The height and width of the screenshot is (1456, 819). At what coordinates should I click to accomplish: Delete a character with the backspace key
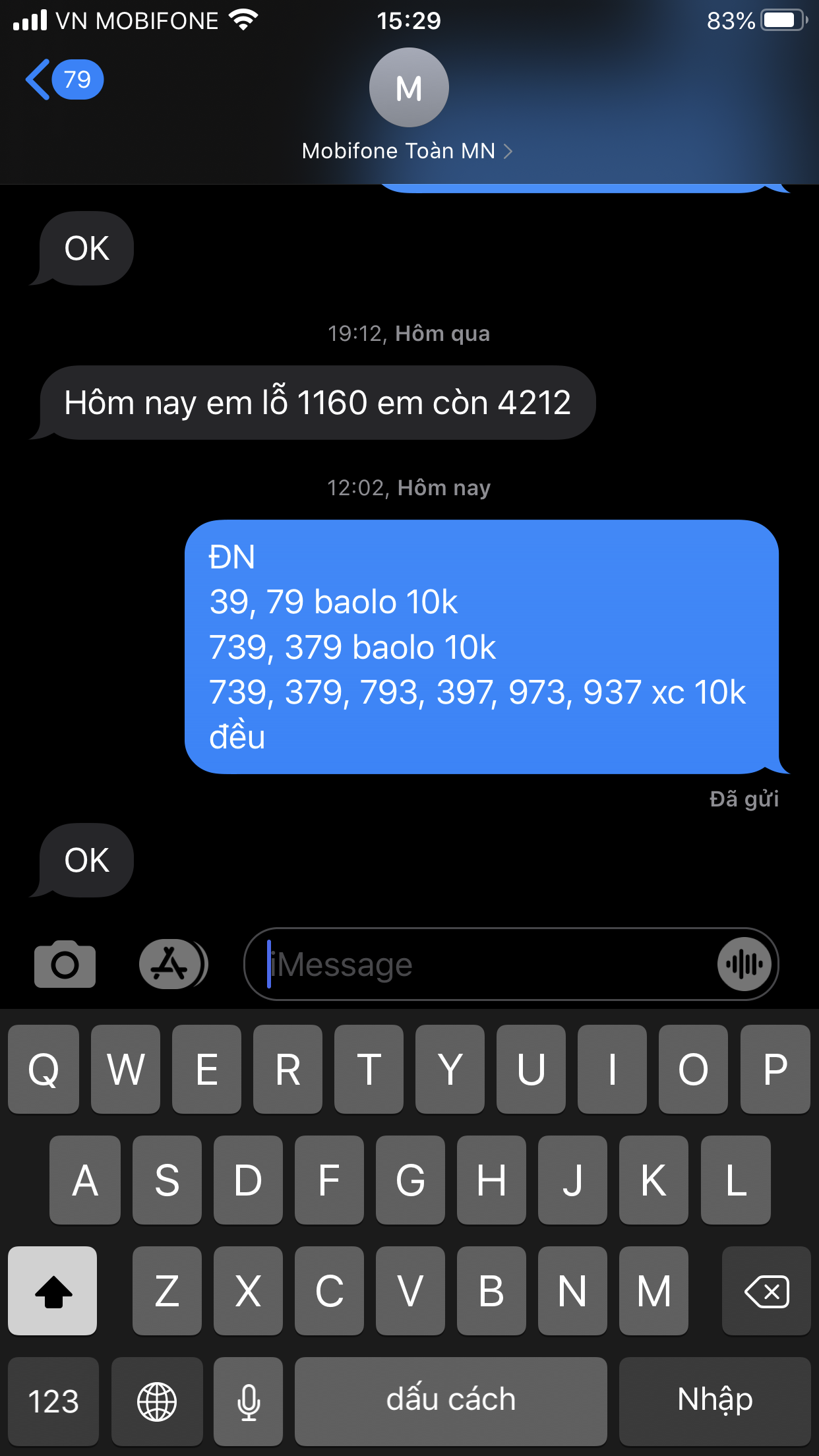point(766,1290)
